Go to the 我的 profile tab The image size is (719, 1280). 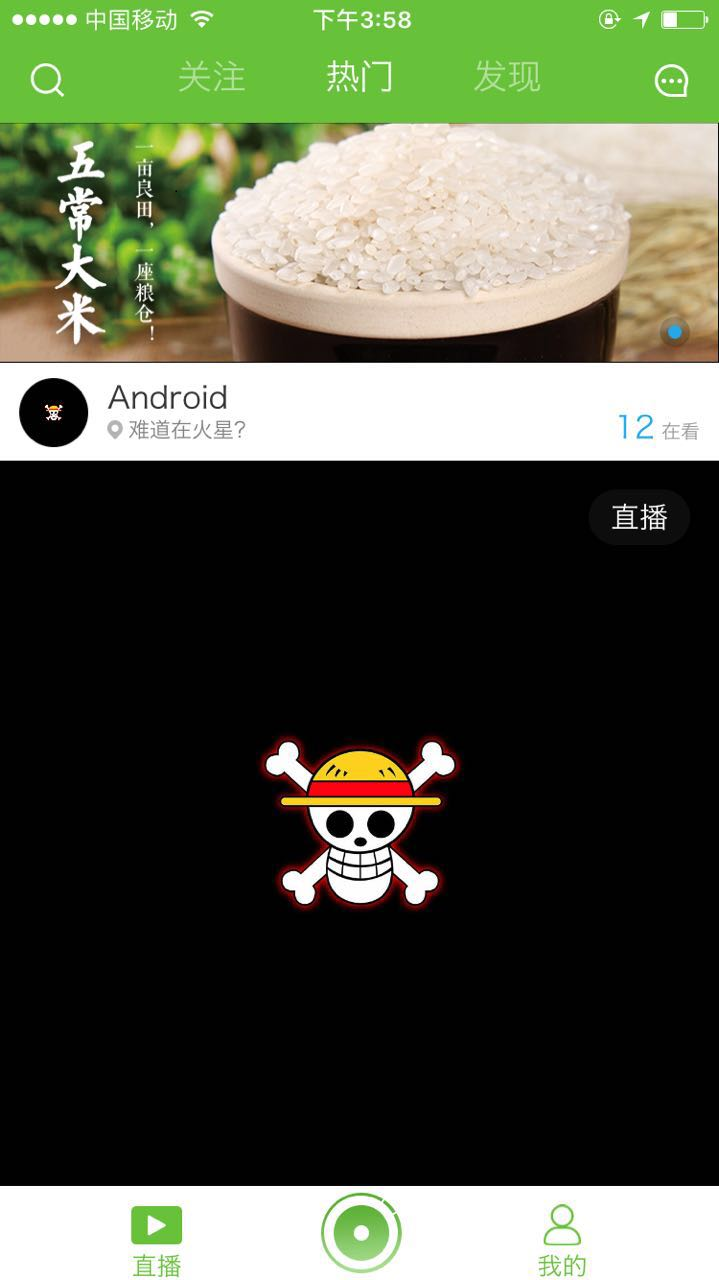tap(562, 1240)
